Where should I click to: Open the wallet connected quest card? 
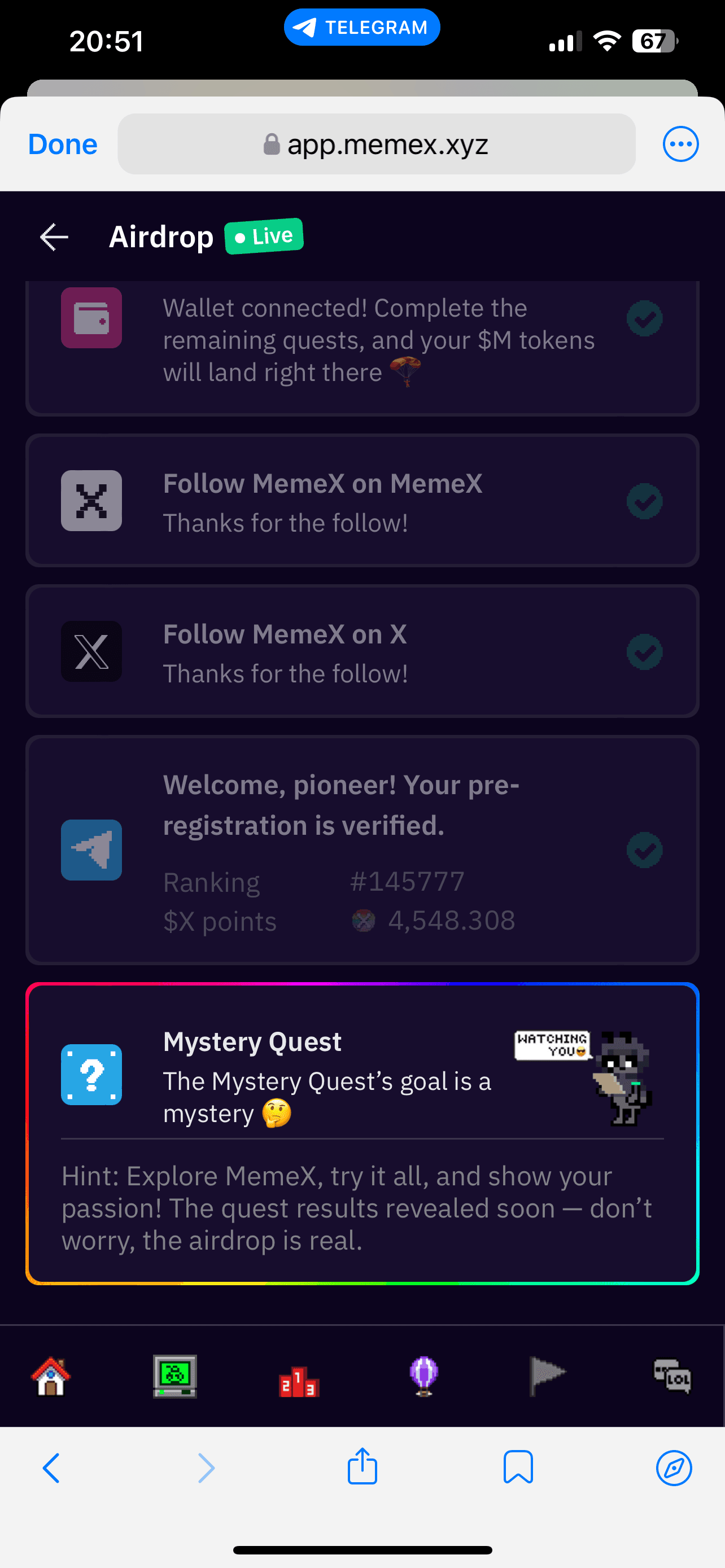(x=362, y=341)
